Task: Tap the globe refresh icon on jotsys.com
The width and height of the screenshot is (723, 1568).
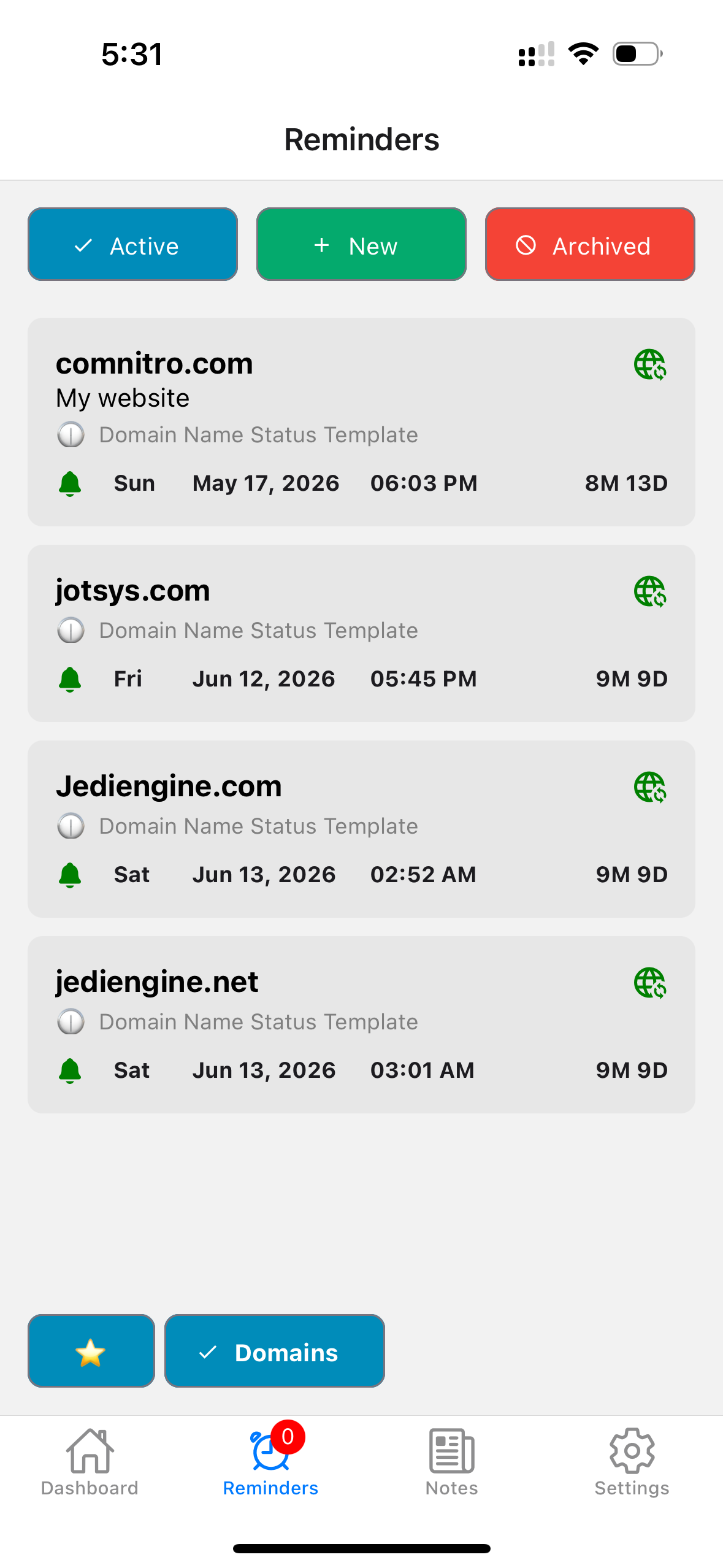Action: pos(650,592)
